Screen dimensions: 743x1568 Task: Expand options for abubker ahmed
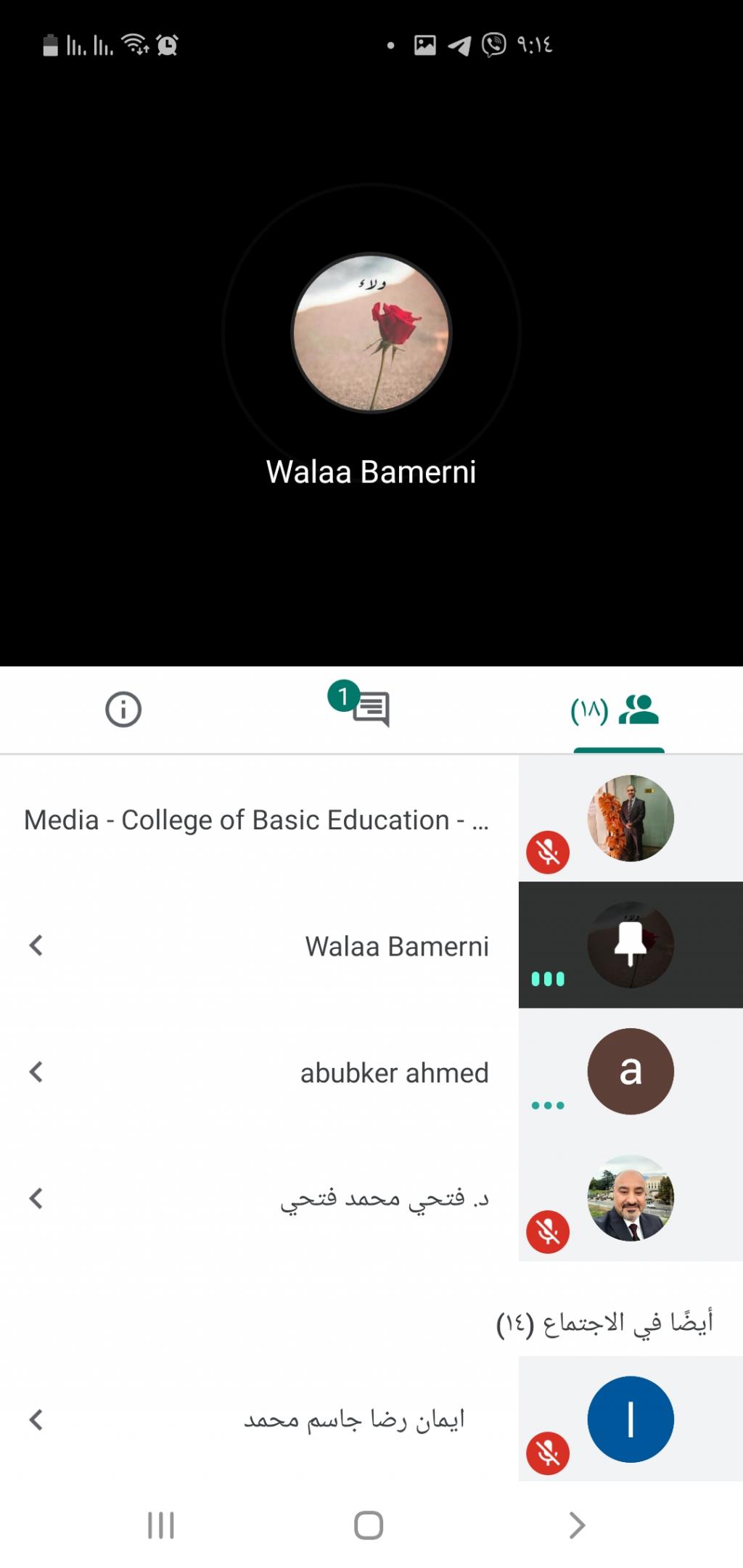pos(36,1072)
